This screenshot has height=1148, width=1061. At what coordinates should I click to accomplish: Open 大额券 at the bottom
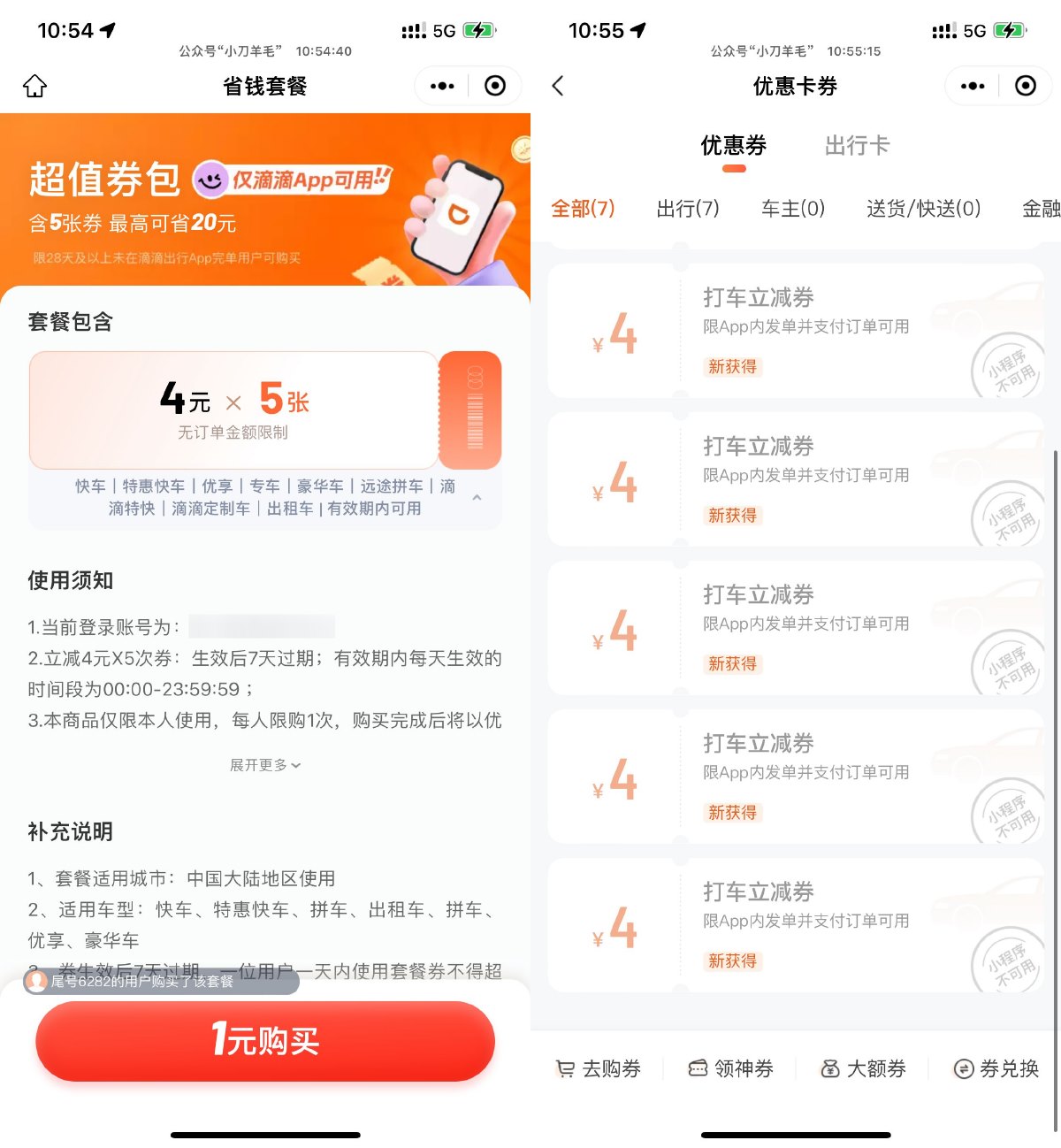pos(864,1069)
